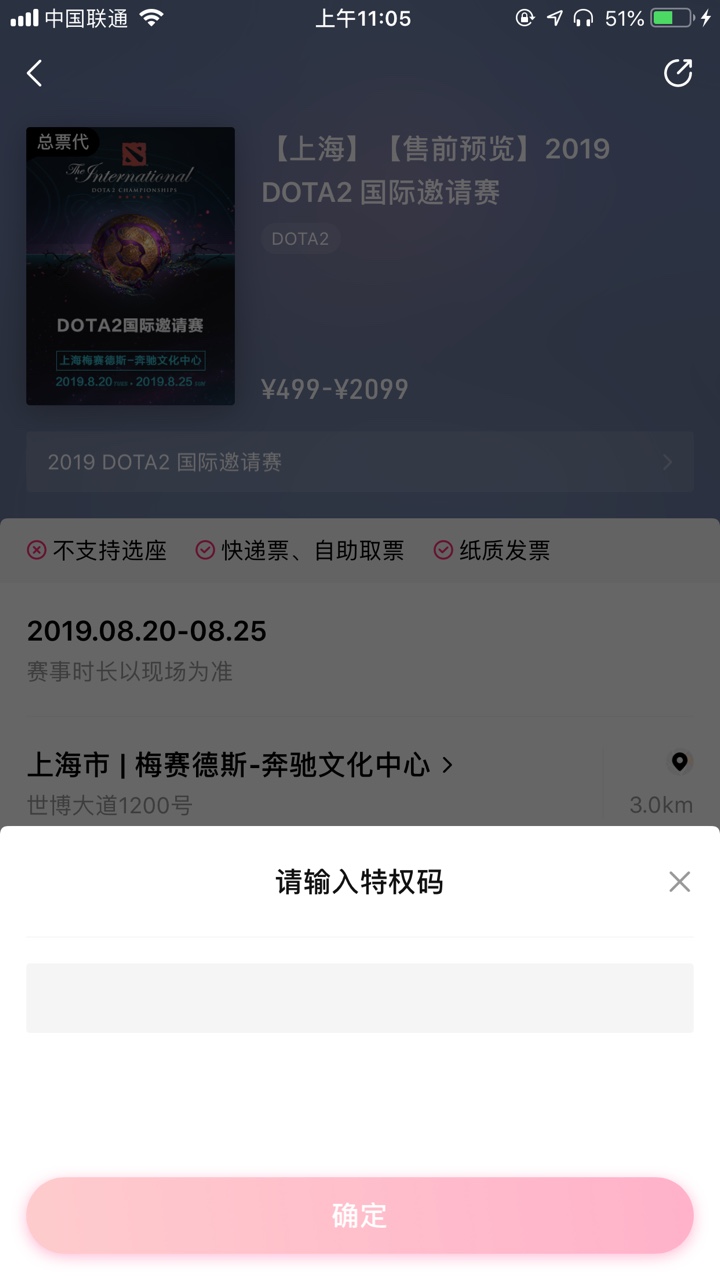720x1280 pixels.
Task: Tap the orientation lock icon in status bar
Action: (524, 17)
